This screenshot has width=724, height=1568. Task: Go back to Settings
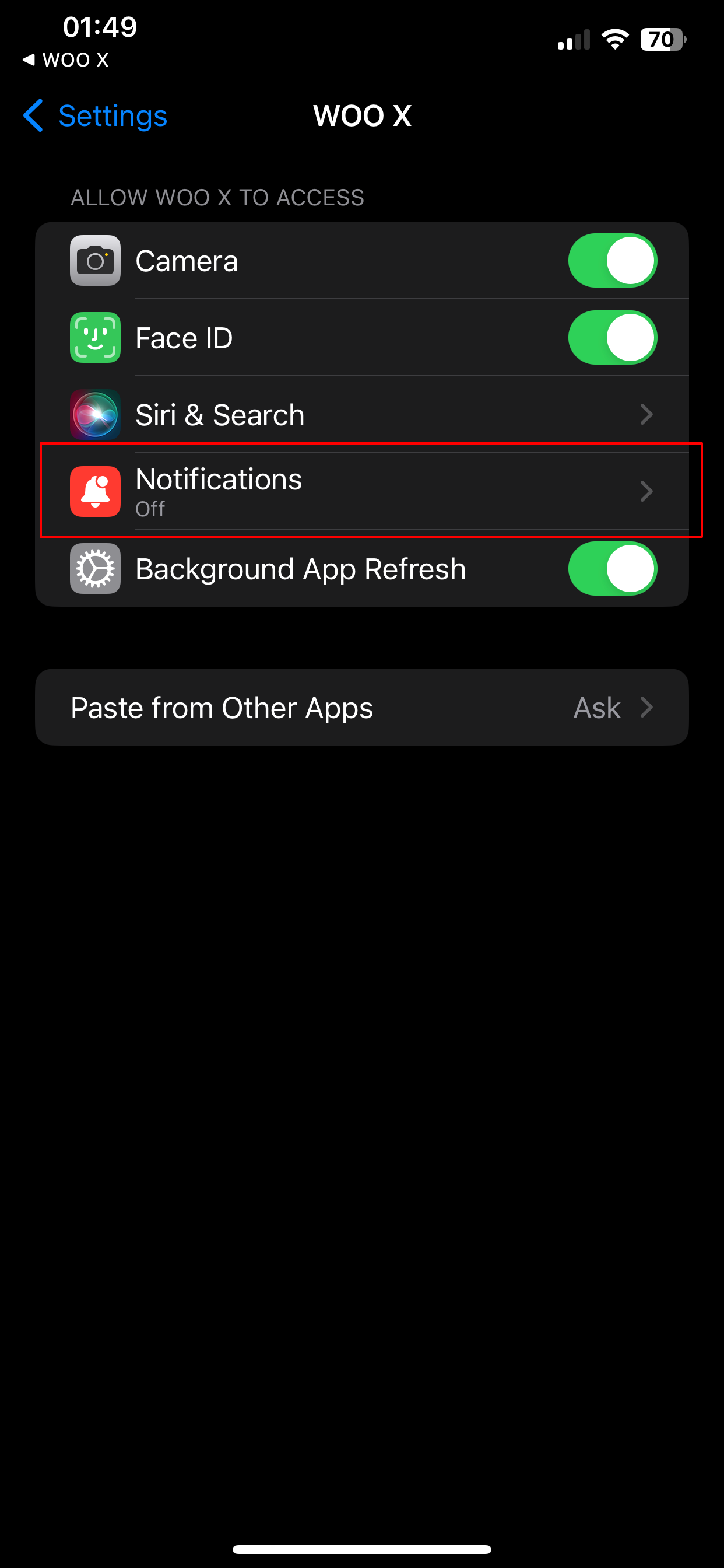(x=95, y=116)
